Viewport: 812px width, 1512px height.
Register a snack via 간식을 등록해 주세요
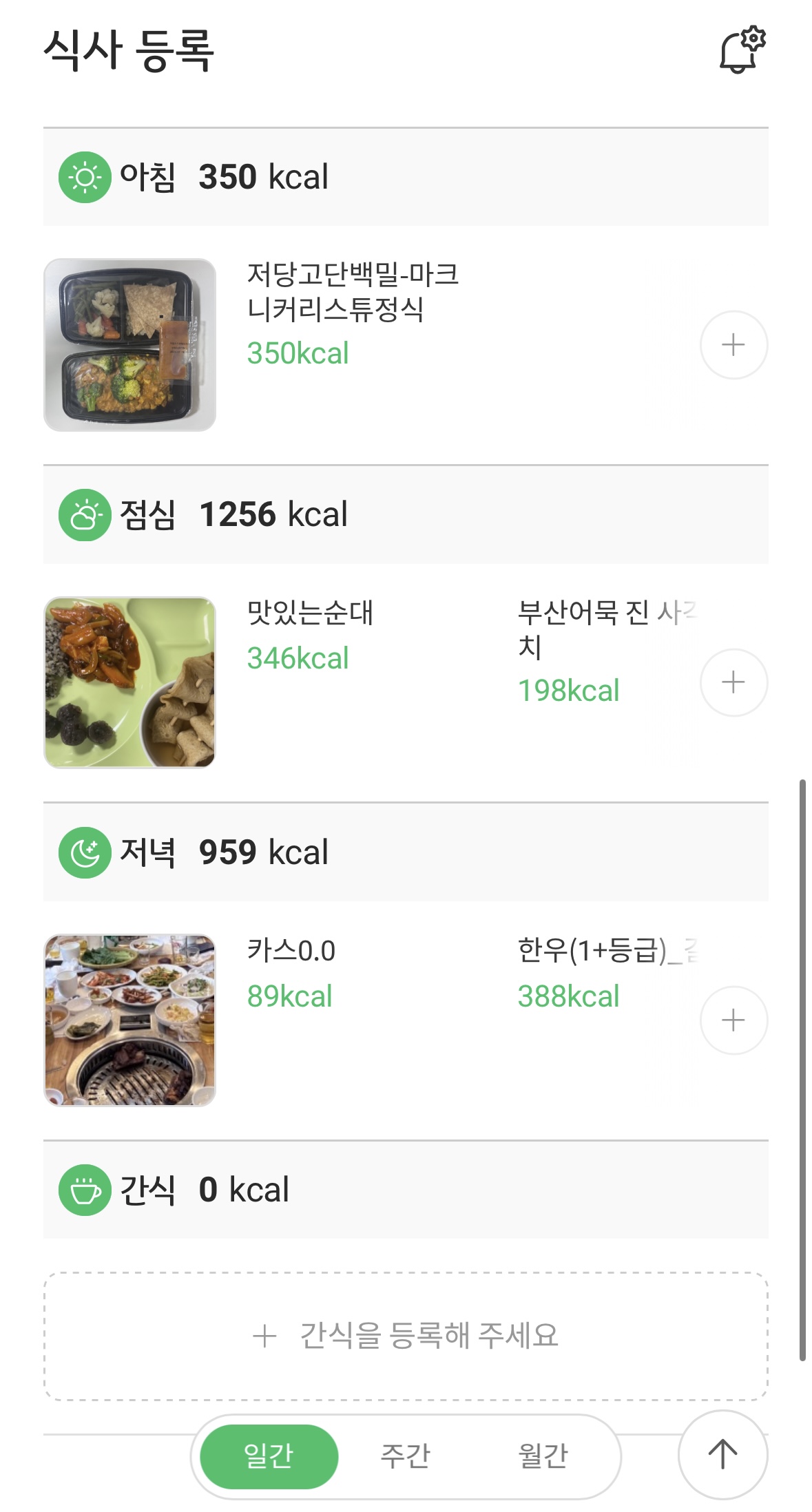click(406, 1336)
